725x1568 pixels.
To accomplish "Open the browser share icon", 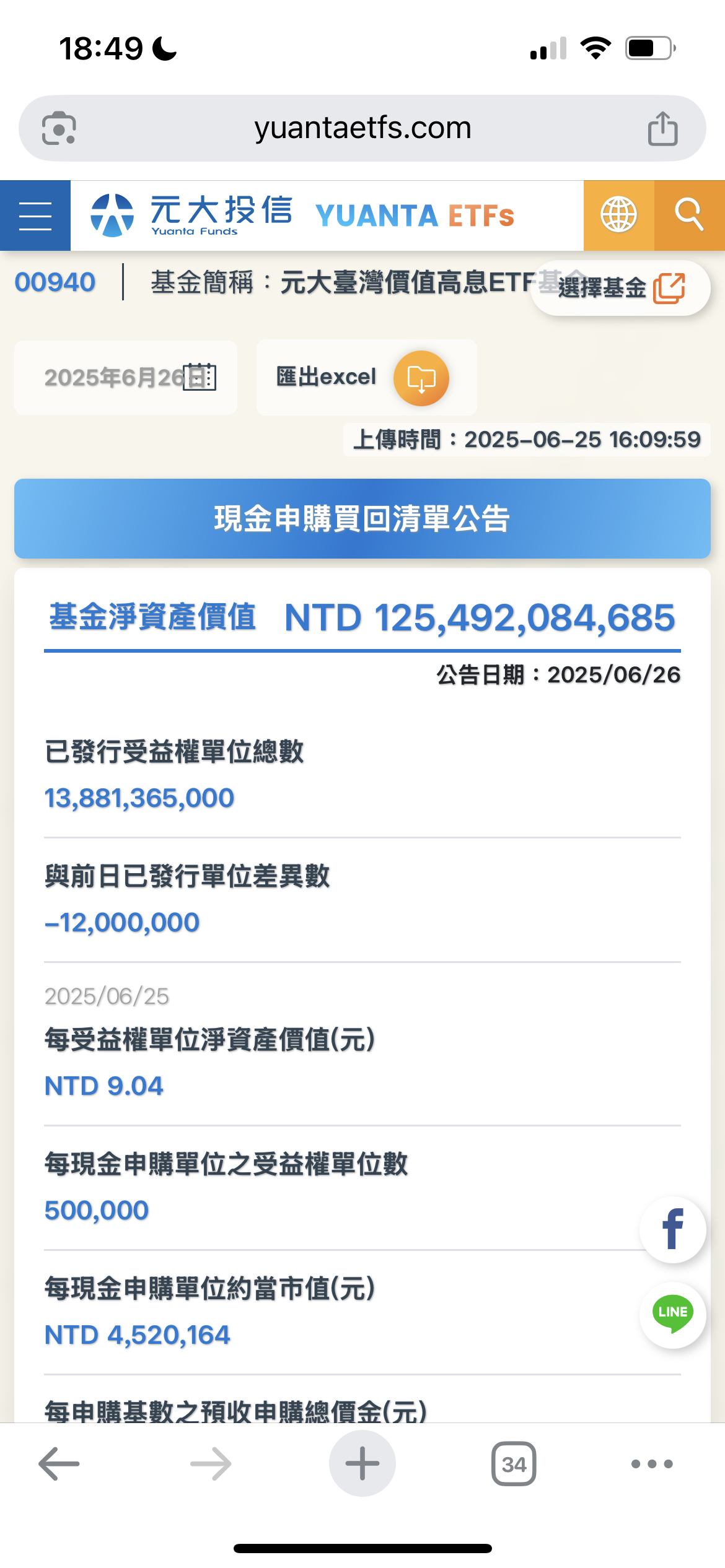I will [x=662, y=128].
